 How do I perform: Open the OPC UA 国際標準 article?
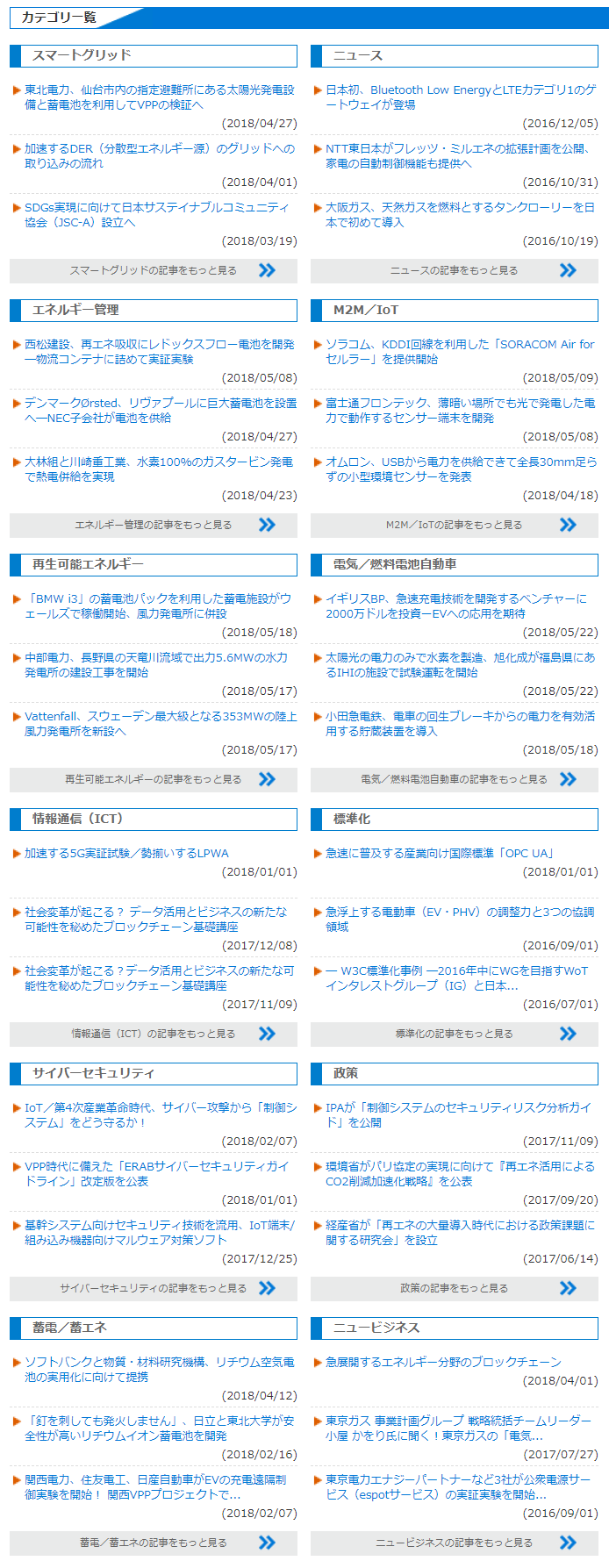(441, 853)
